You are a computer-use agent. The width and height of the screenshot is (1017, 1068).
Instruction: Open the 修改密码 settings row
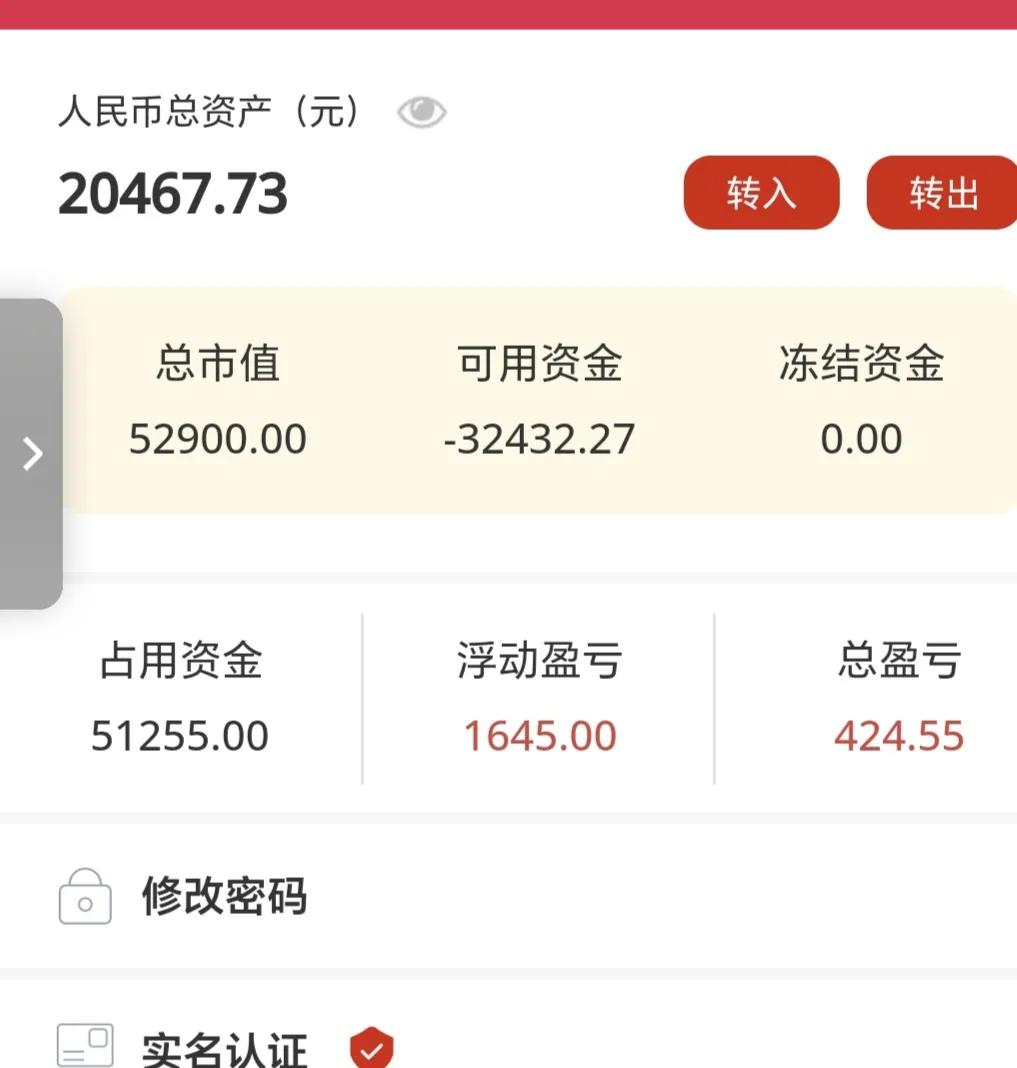[x=224, y=897]
